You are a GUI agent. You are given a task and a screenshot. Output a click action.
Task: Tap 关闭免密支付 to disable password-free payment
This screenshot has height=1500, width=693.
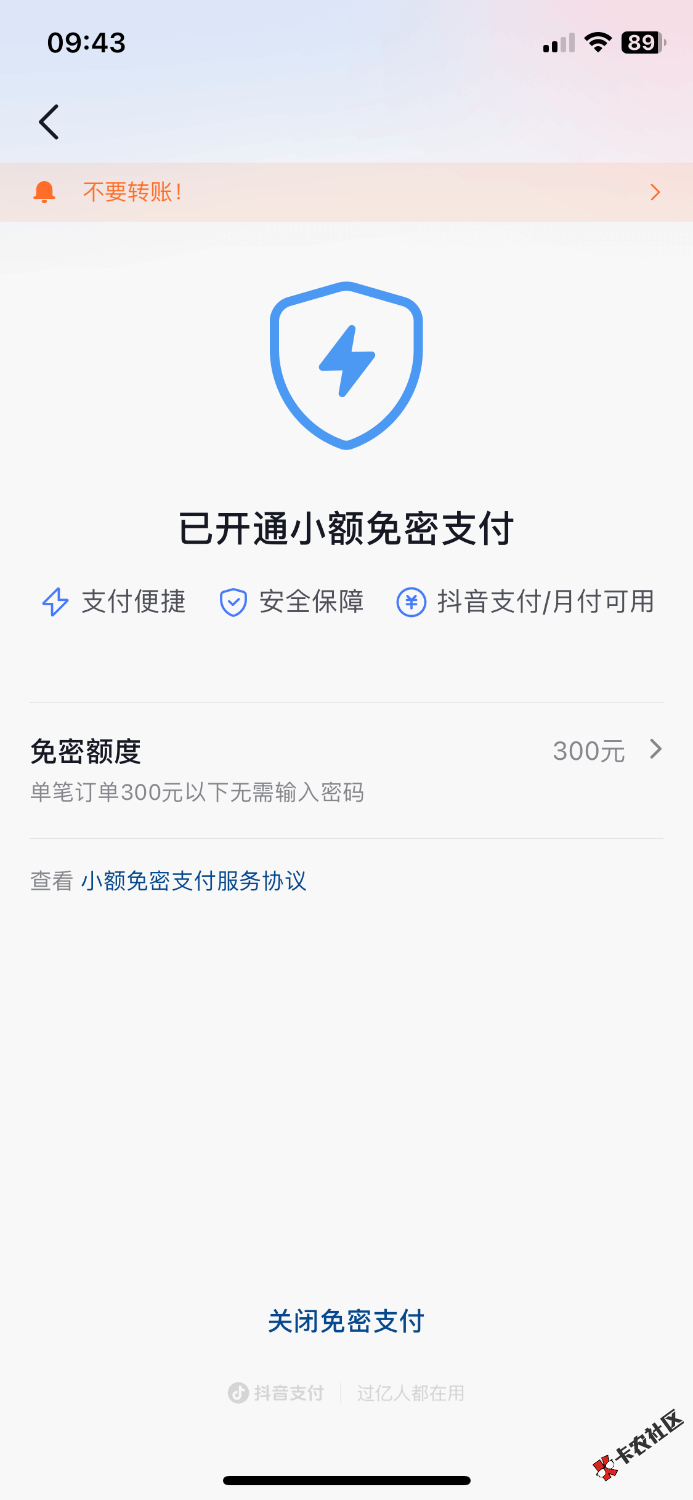(x=346, y=1321)
